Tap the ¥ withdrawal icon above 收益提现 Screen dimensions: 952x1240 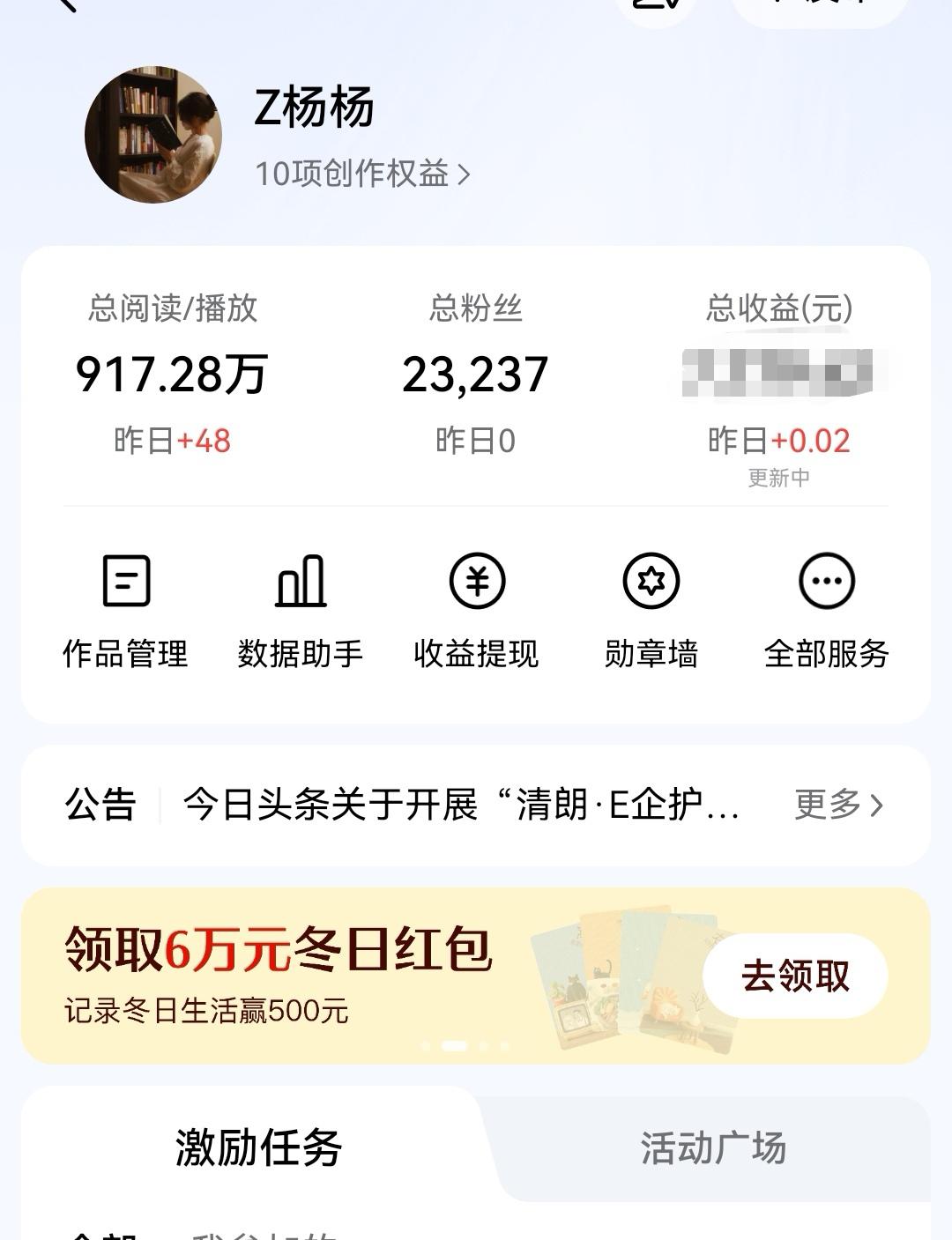click(476, 581)
